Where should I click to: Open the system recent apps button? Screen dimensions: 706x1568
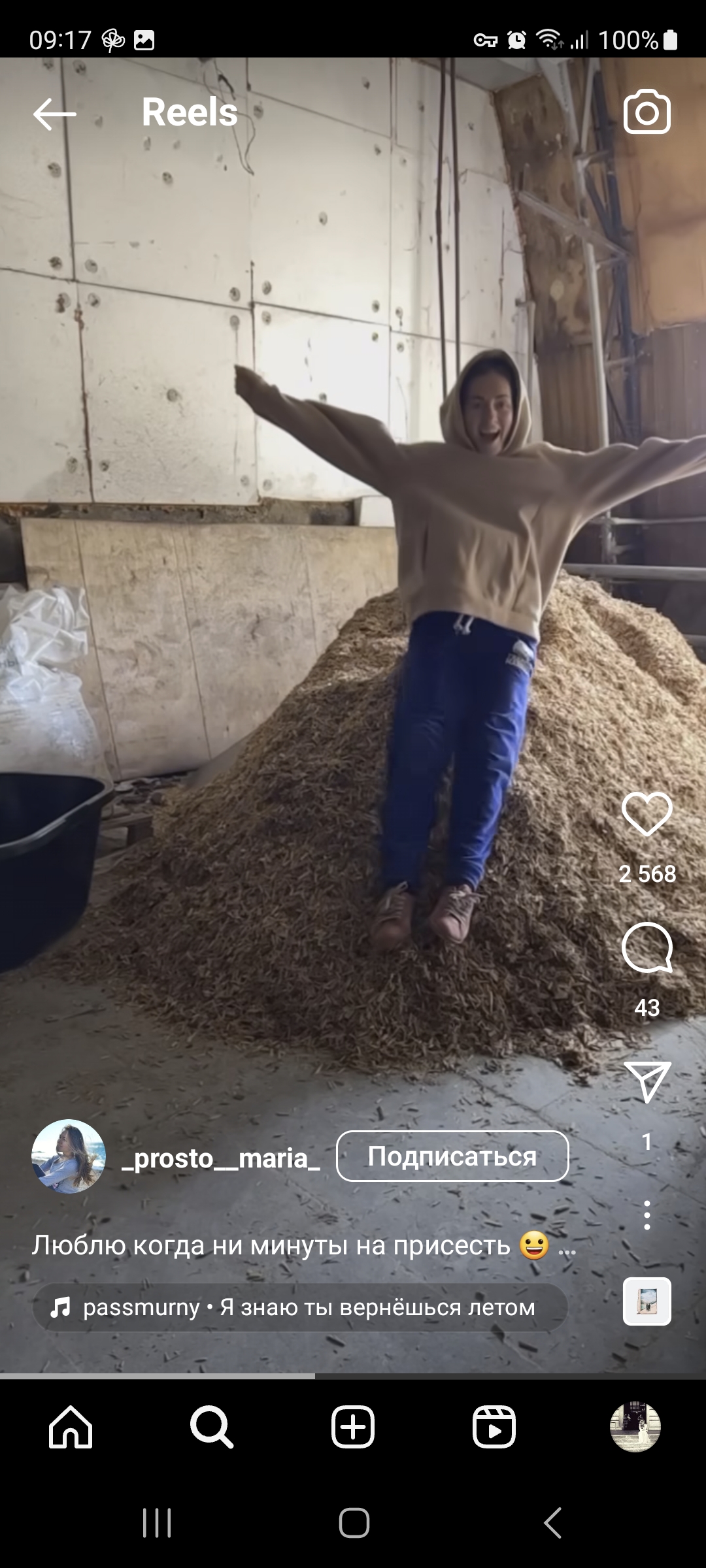click(157, 1523)
